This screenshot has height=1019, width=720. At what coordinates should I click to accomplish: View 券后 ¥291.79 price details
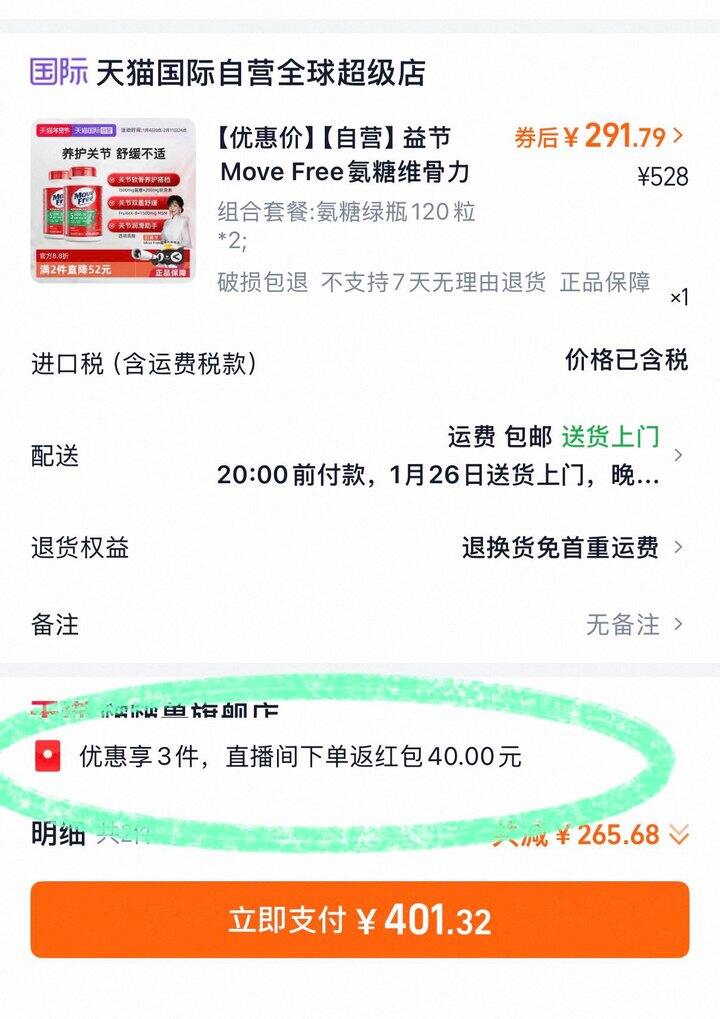click(598, 136)
